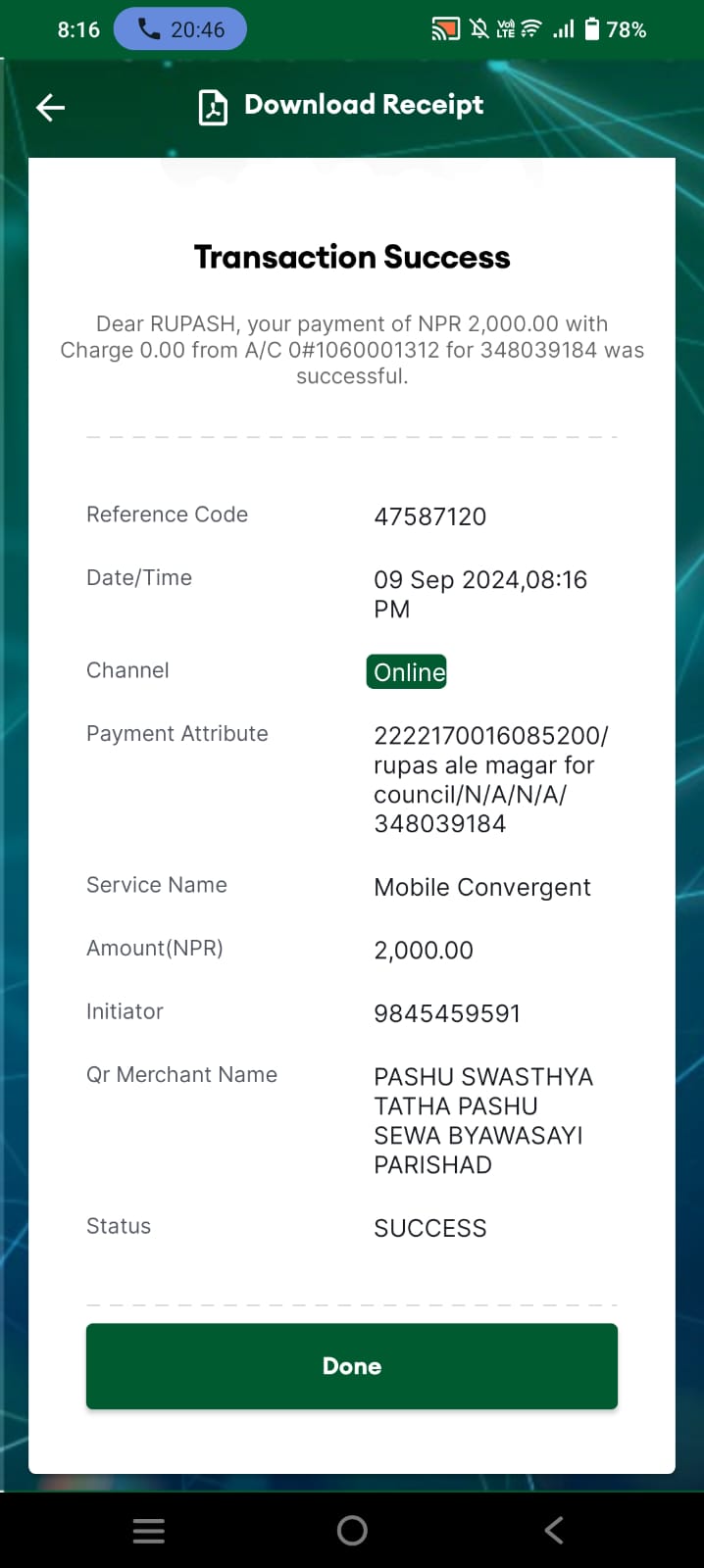This screenshot has width=704, height=1568.
Task: Tap the system back button
Action: [x=554, y=1531]
